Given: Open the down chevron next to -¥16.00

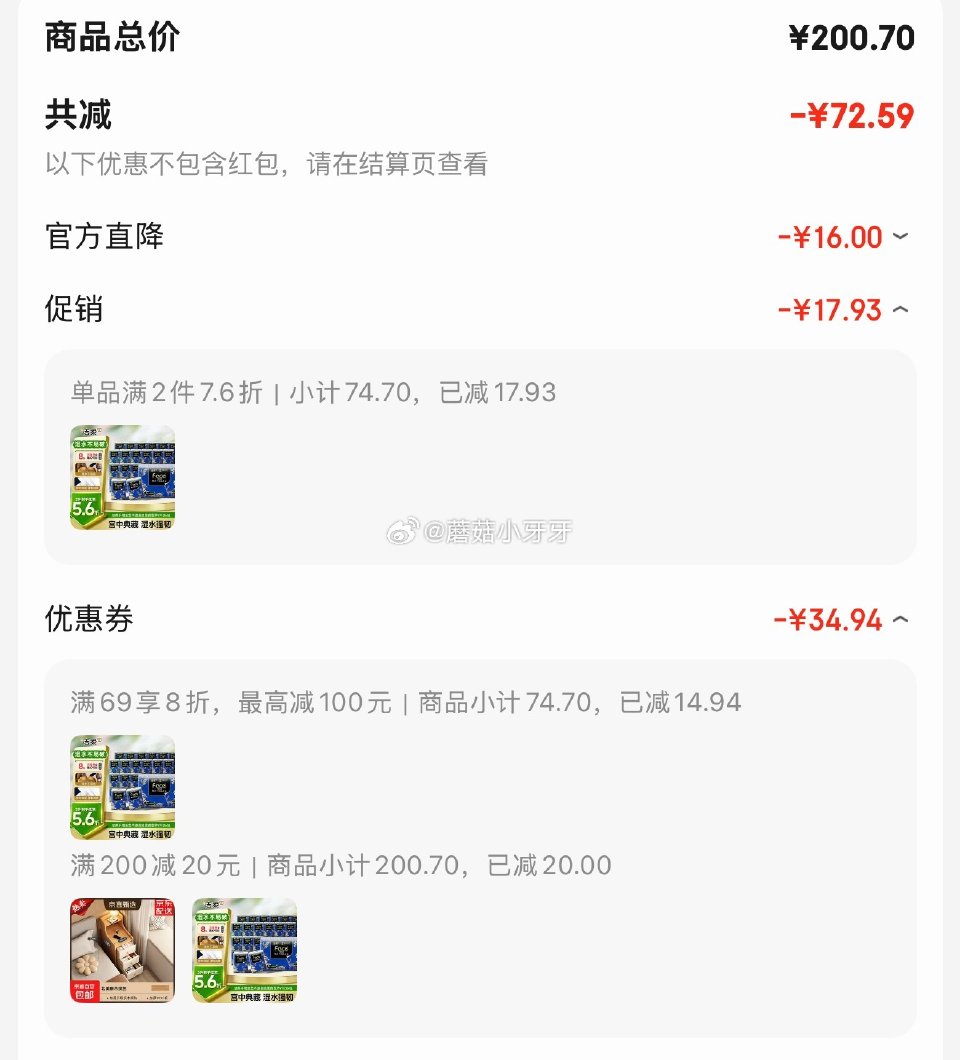Looking at the screenshot, I should 901,237.
